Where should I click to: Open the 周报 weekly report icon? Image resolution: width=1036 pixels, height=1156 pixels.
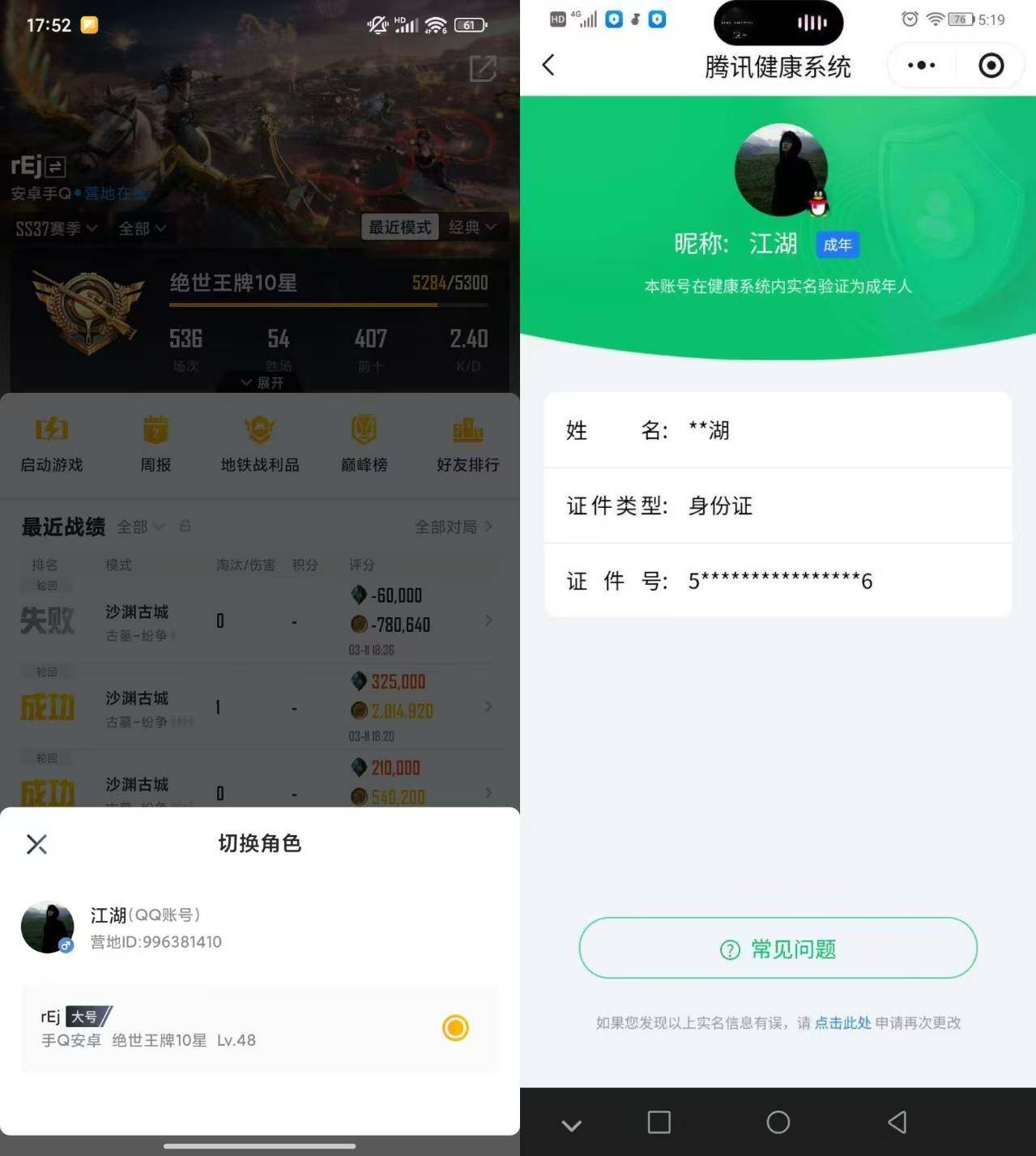pyautogui.click(x=156, y=442)
